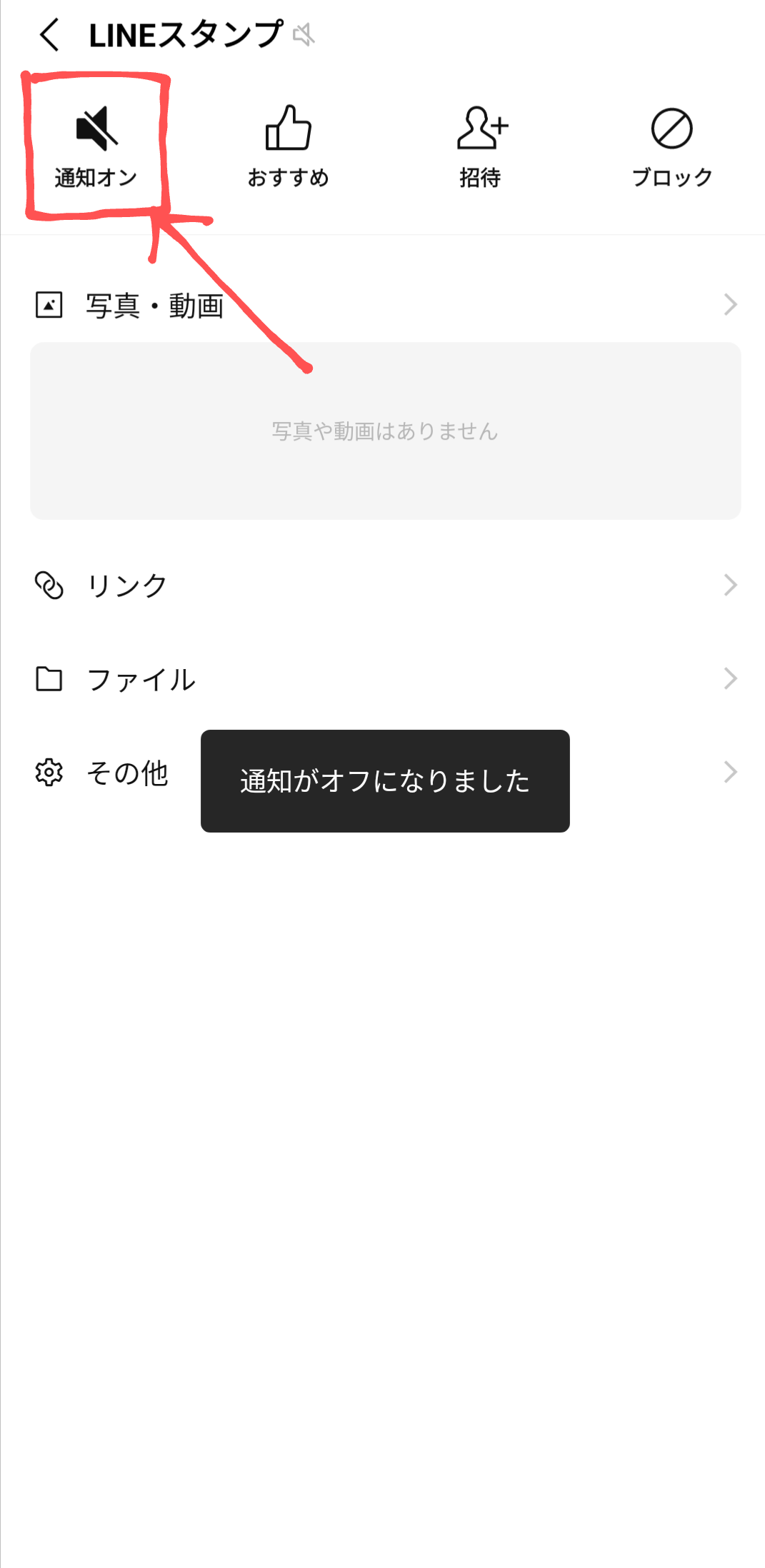
Task: Open the 写真・動画 section
Action: 384,306
